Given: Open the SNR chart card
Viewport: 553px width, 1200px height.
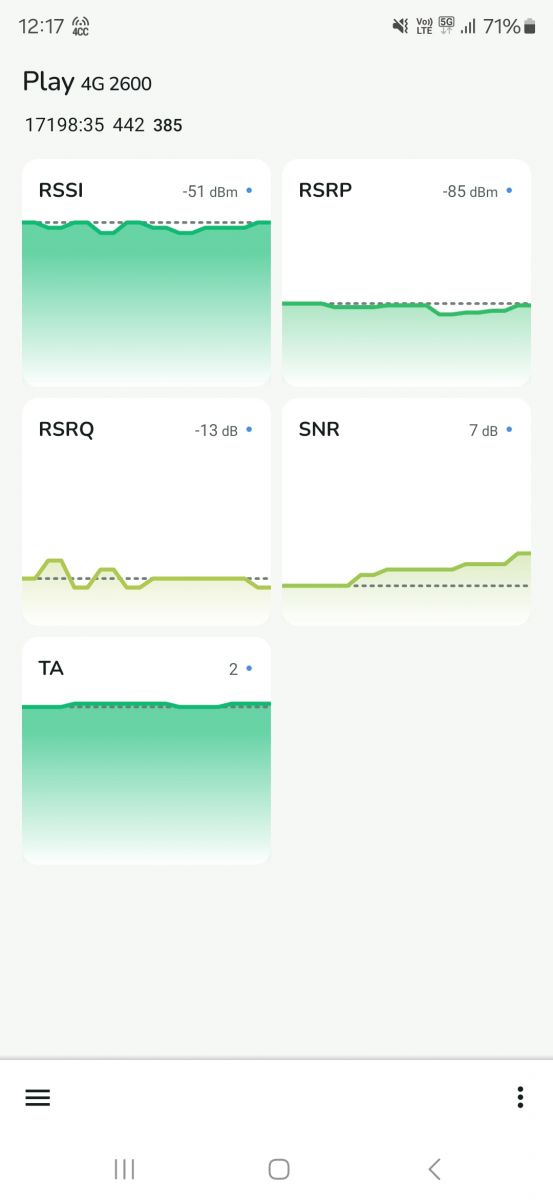Looking at the screenshot, I should click(x=406, y=512).
